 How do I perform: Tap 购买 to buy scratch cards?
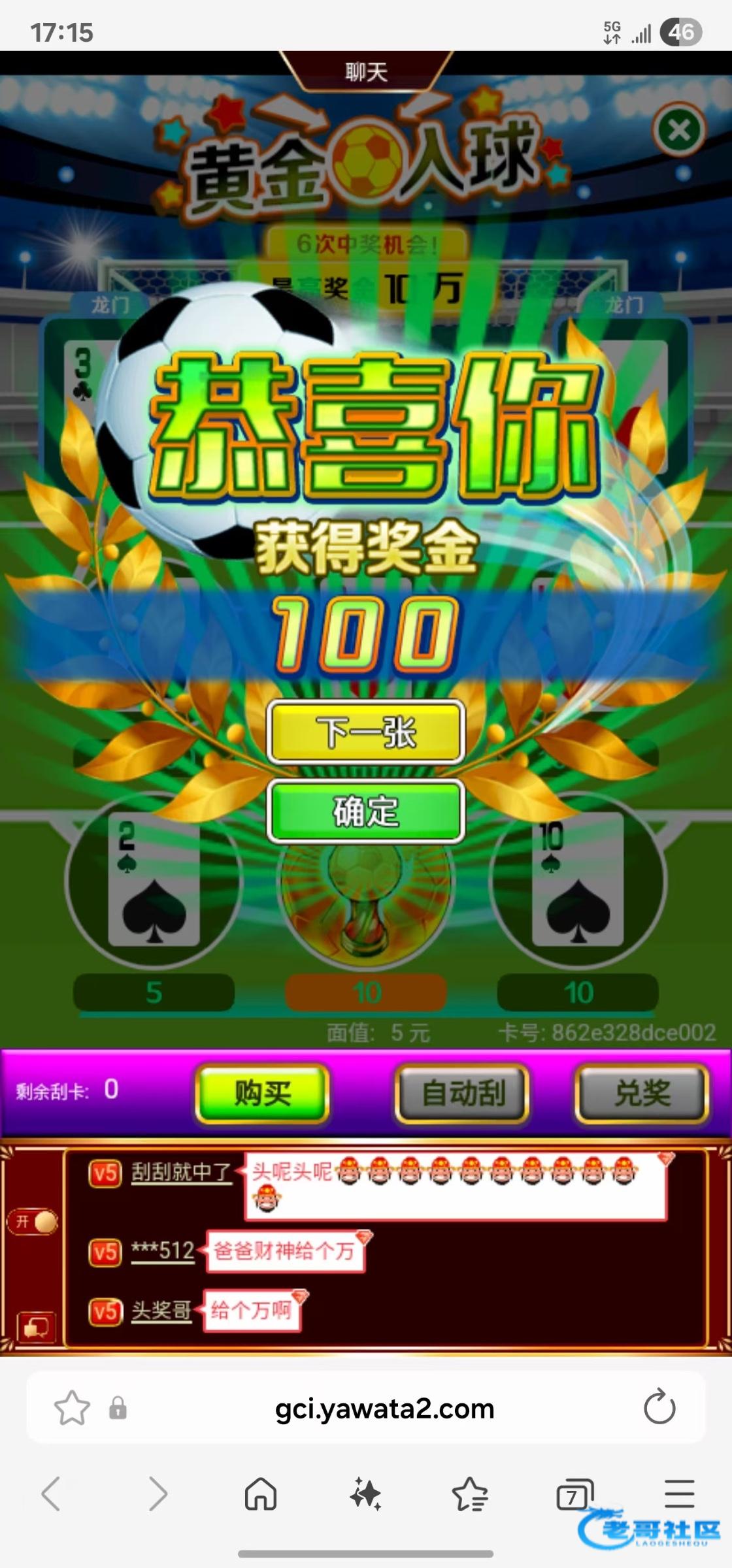(262, 1092)
